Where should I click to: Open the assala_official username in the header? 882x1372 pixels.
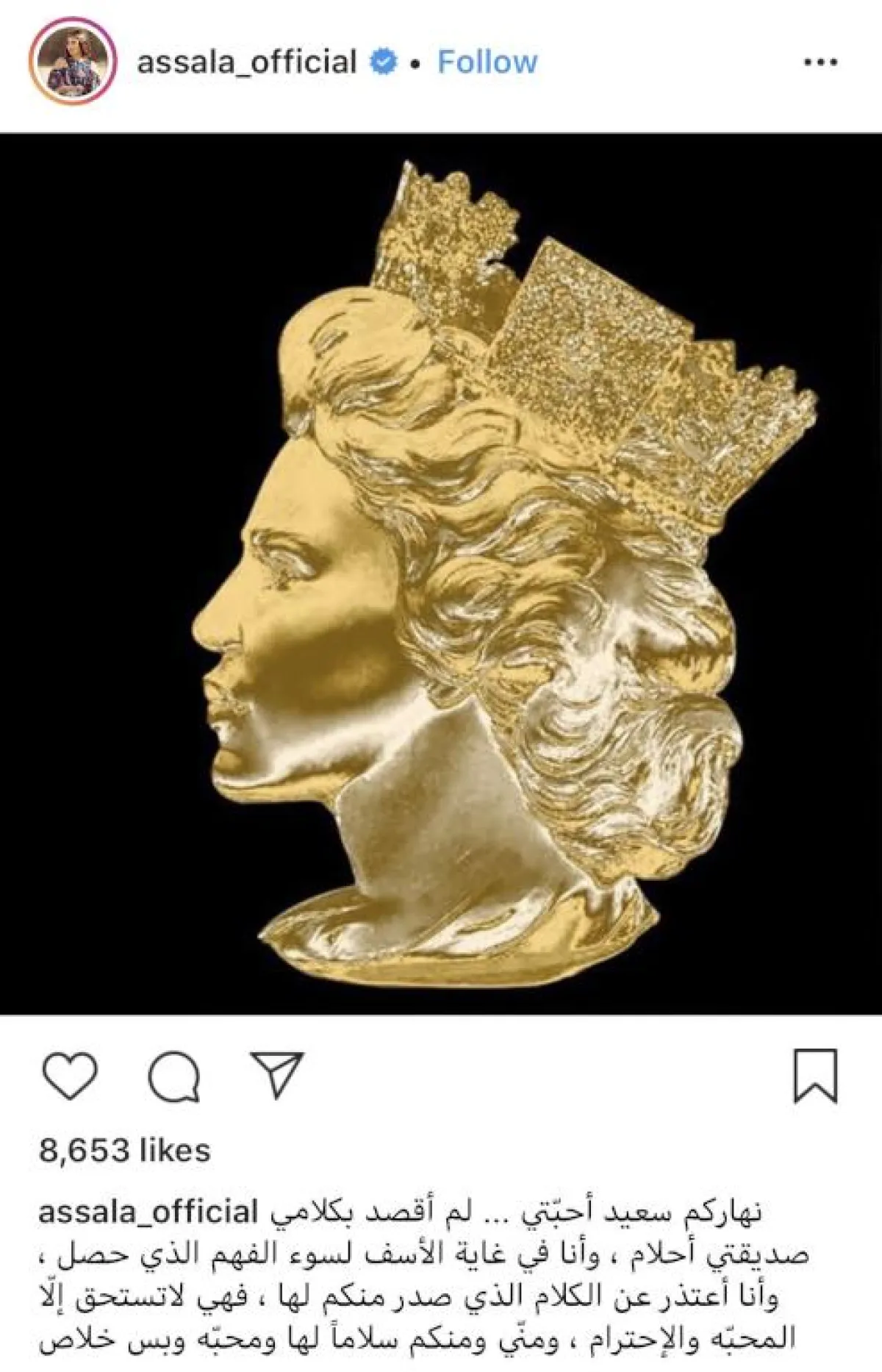click(247, 62)
